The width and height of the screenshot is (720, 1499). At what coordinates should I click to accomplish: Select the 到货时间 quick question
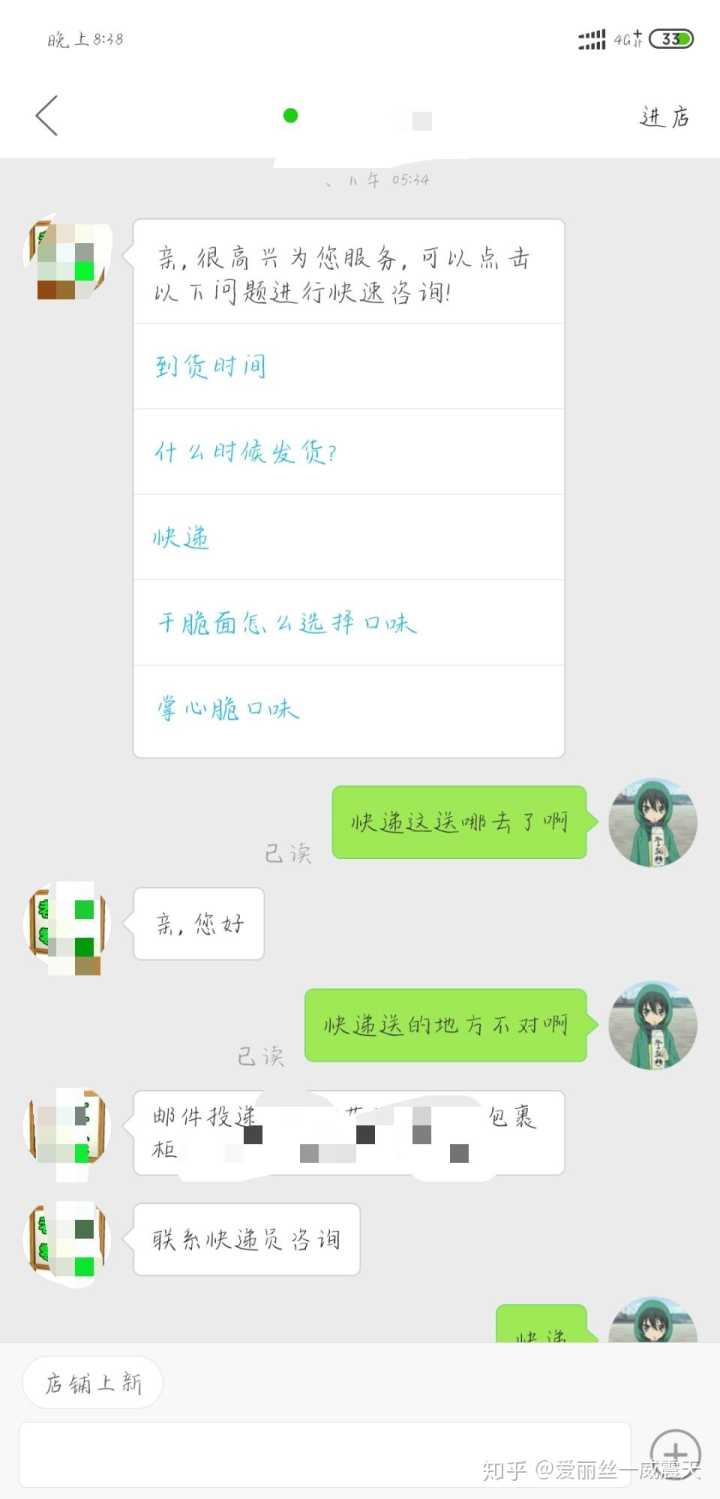[x=210, y=366]
